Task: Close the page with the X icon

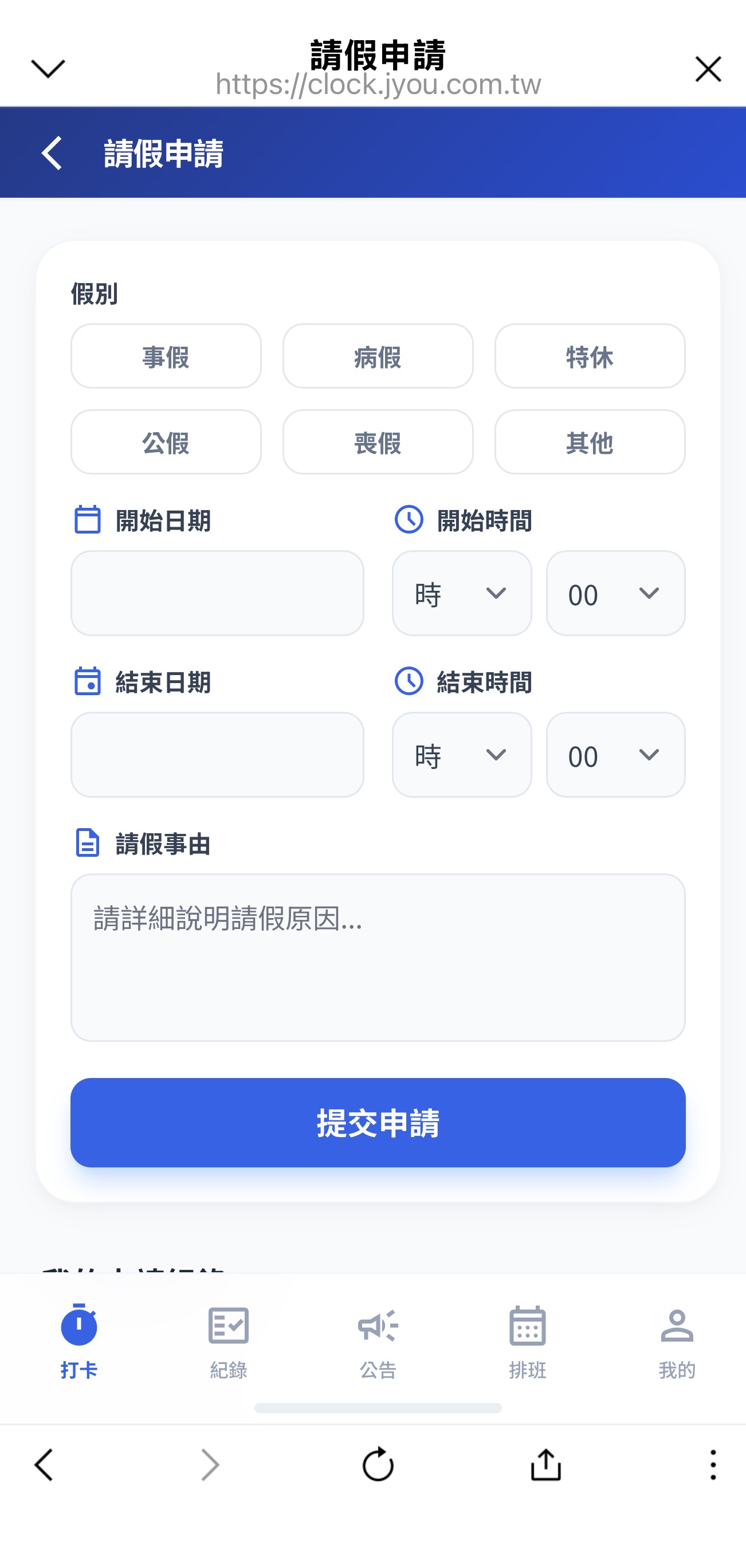Action: pos(708,68)
